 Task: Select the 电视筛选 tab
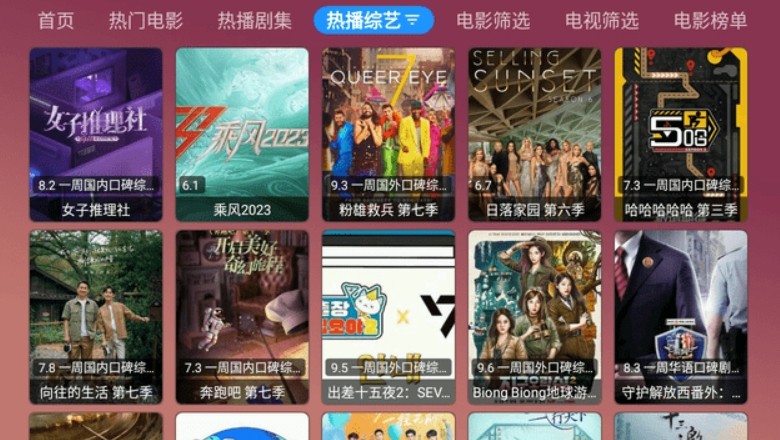[602, 20]
